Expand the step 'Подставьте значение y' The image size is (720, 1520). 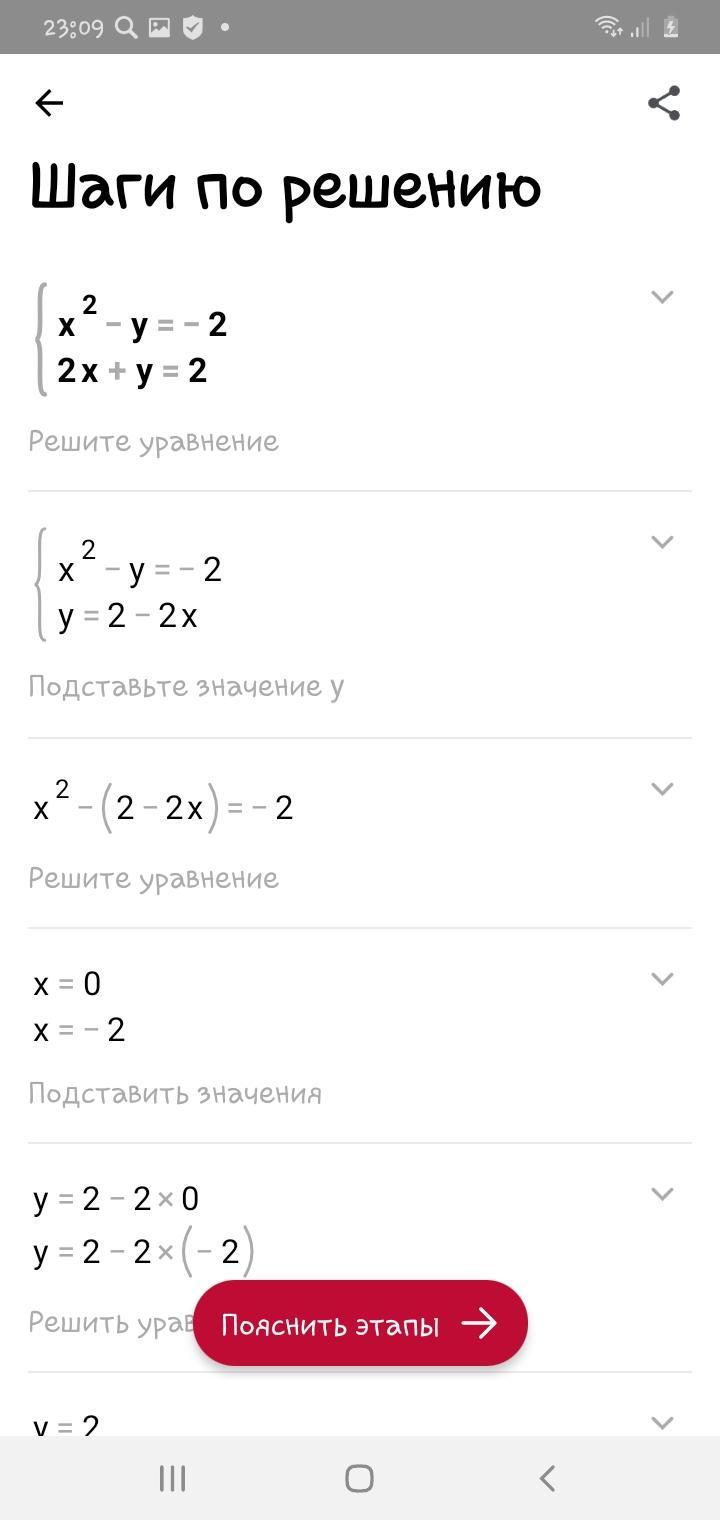click(662, 542)
